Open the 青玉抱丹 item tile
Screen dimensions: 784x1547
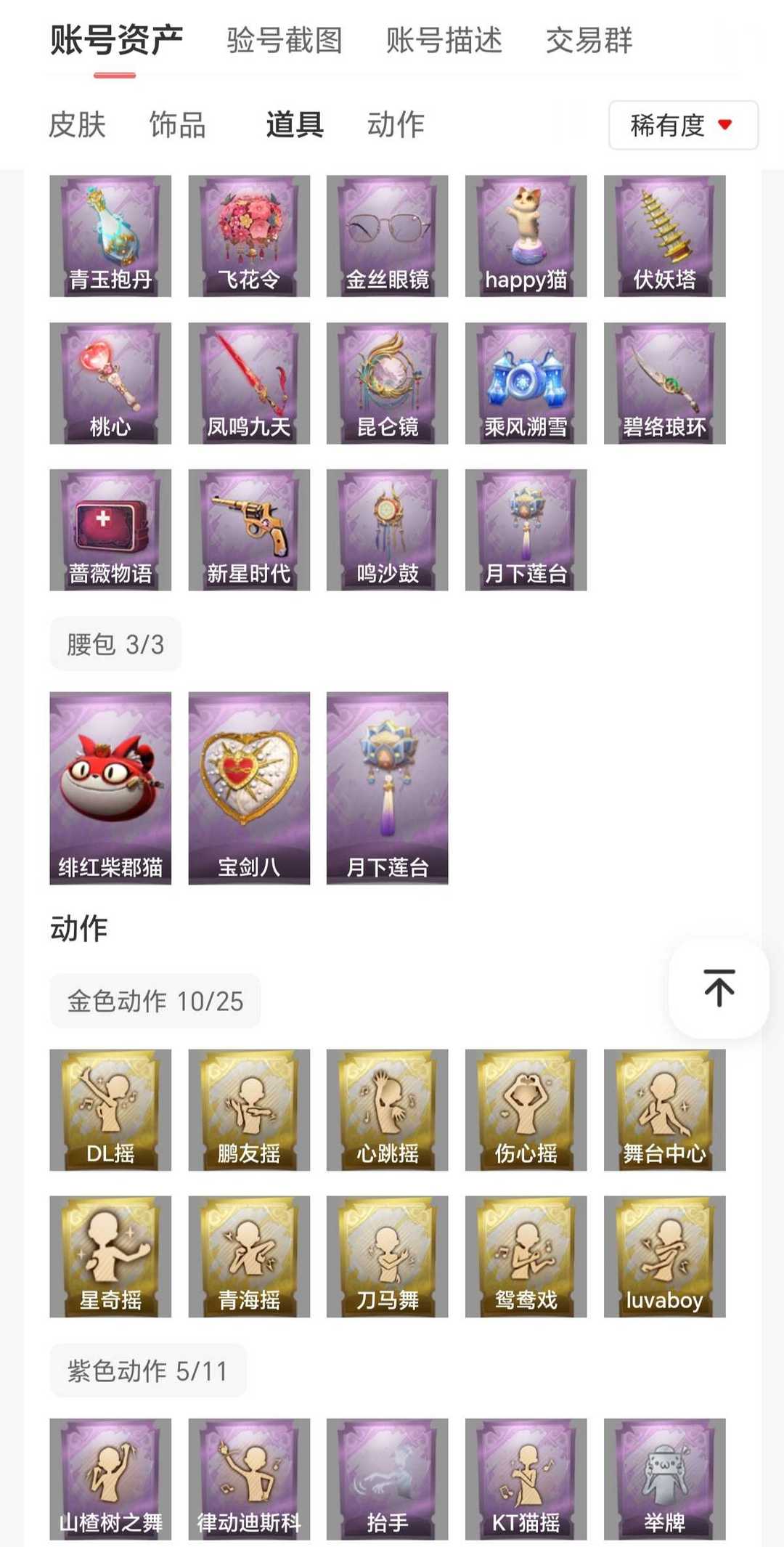(110, 236)
